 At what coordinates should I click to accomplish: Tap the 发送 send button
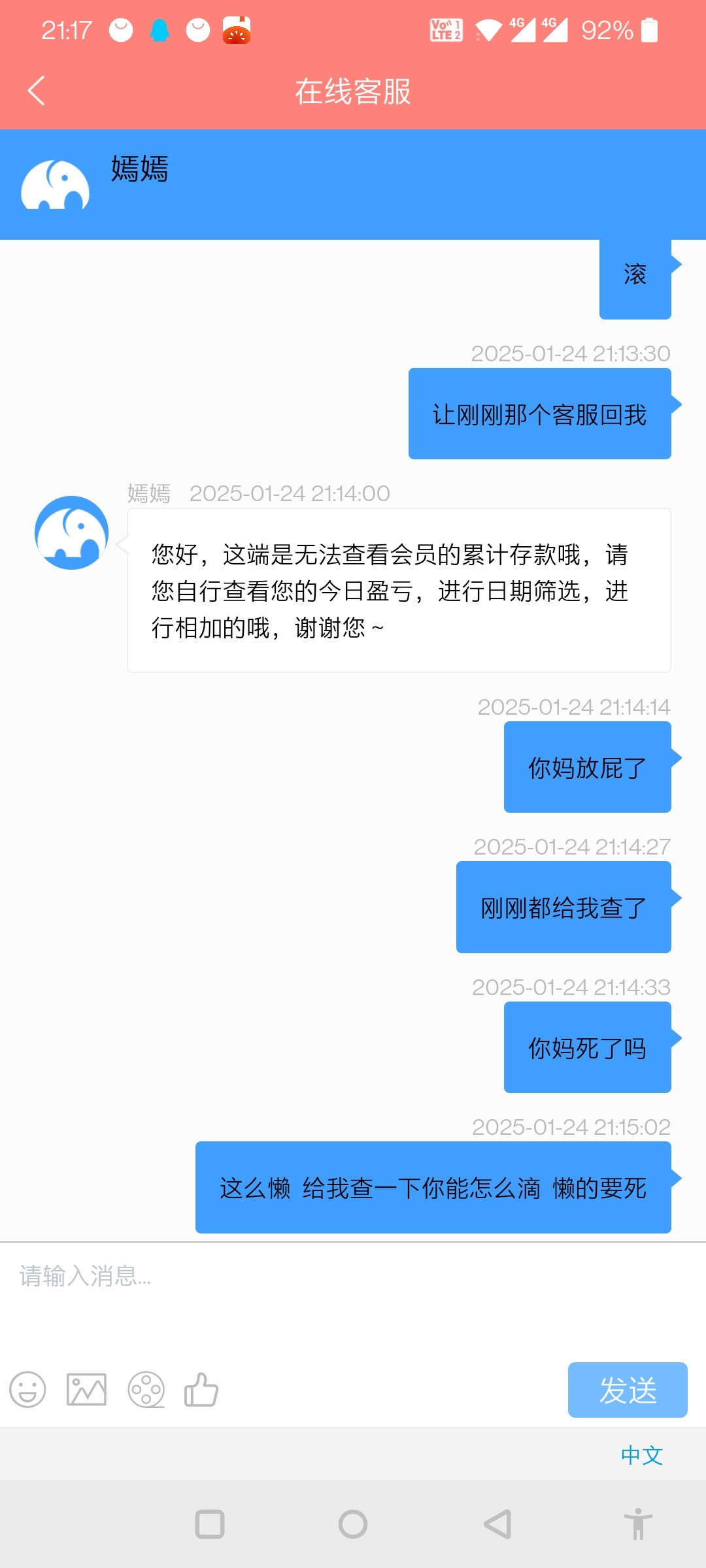coord(627,1390)
